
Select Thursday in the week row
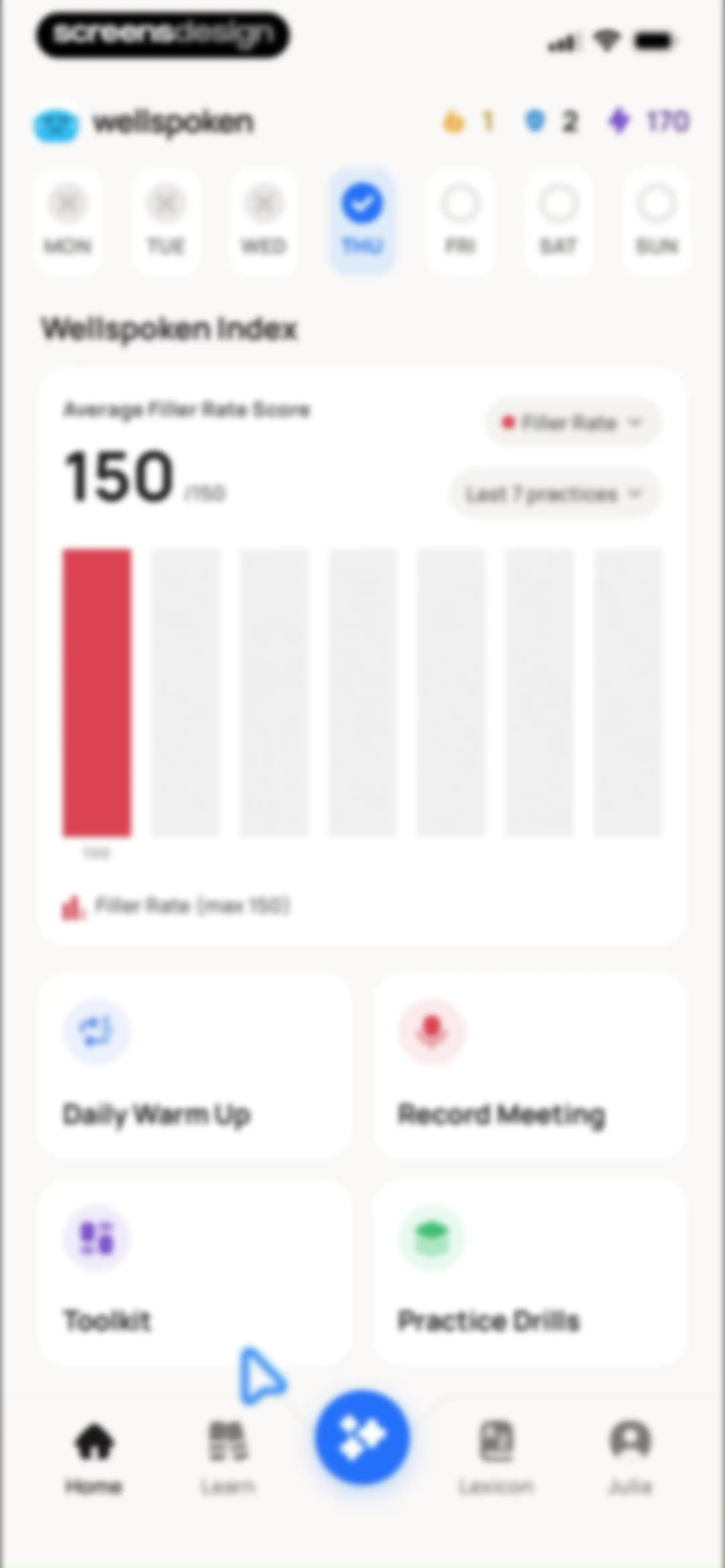[x=362, y=222]
